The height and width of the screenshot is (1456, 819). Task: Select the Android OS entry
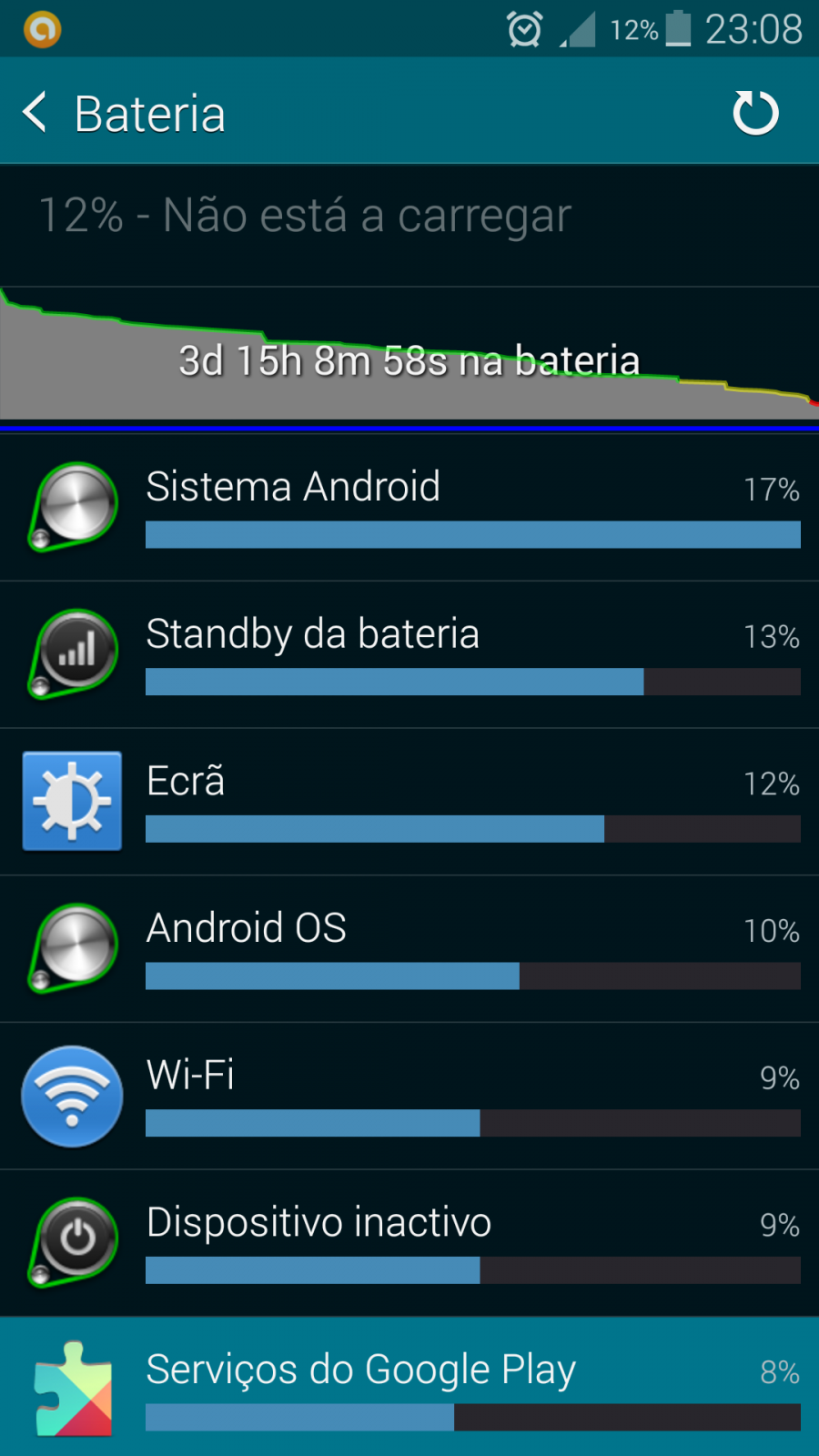pos(409,949)
